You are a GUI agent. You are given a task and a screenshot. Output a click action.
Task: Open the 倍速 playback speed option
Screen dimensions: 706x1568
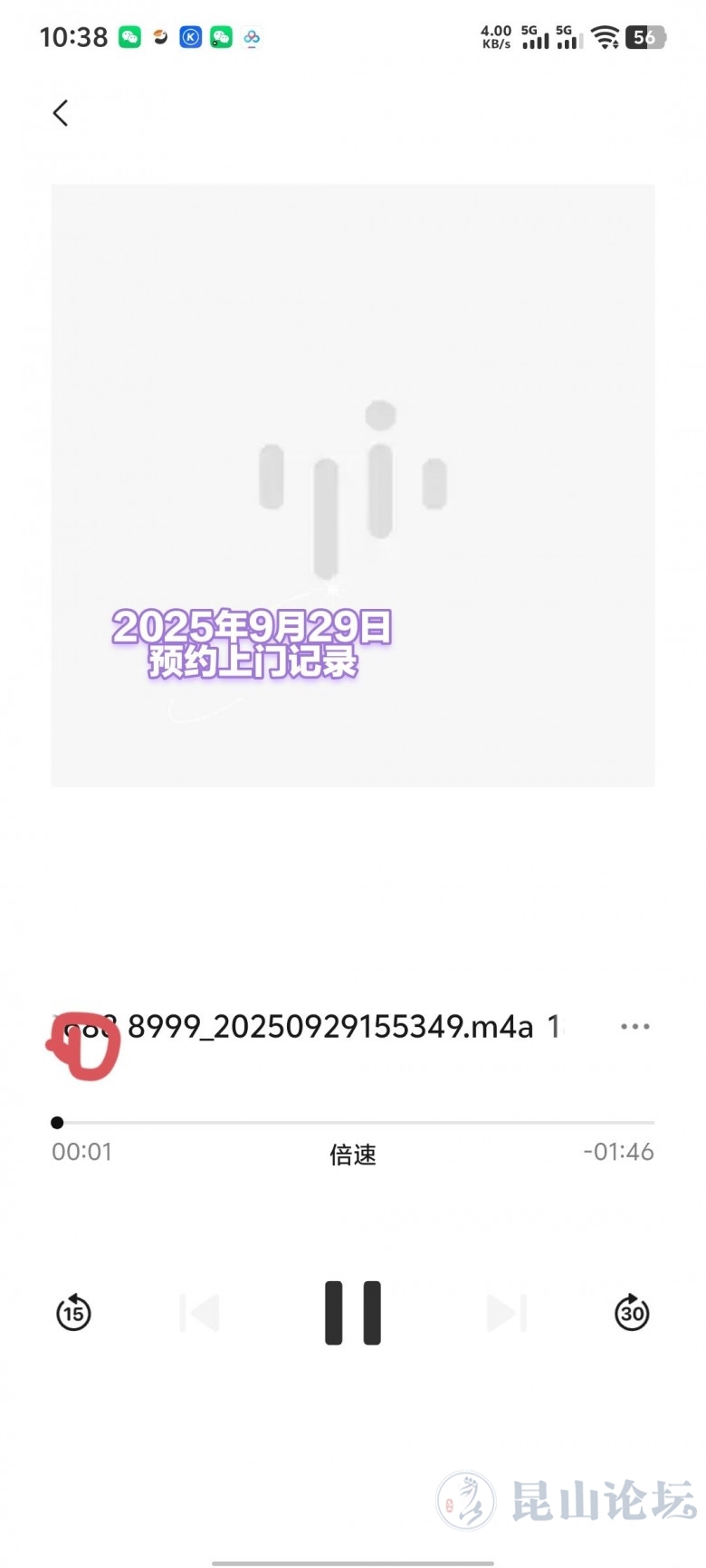coord(353,1155)
